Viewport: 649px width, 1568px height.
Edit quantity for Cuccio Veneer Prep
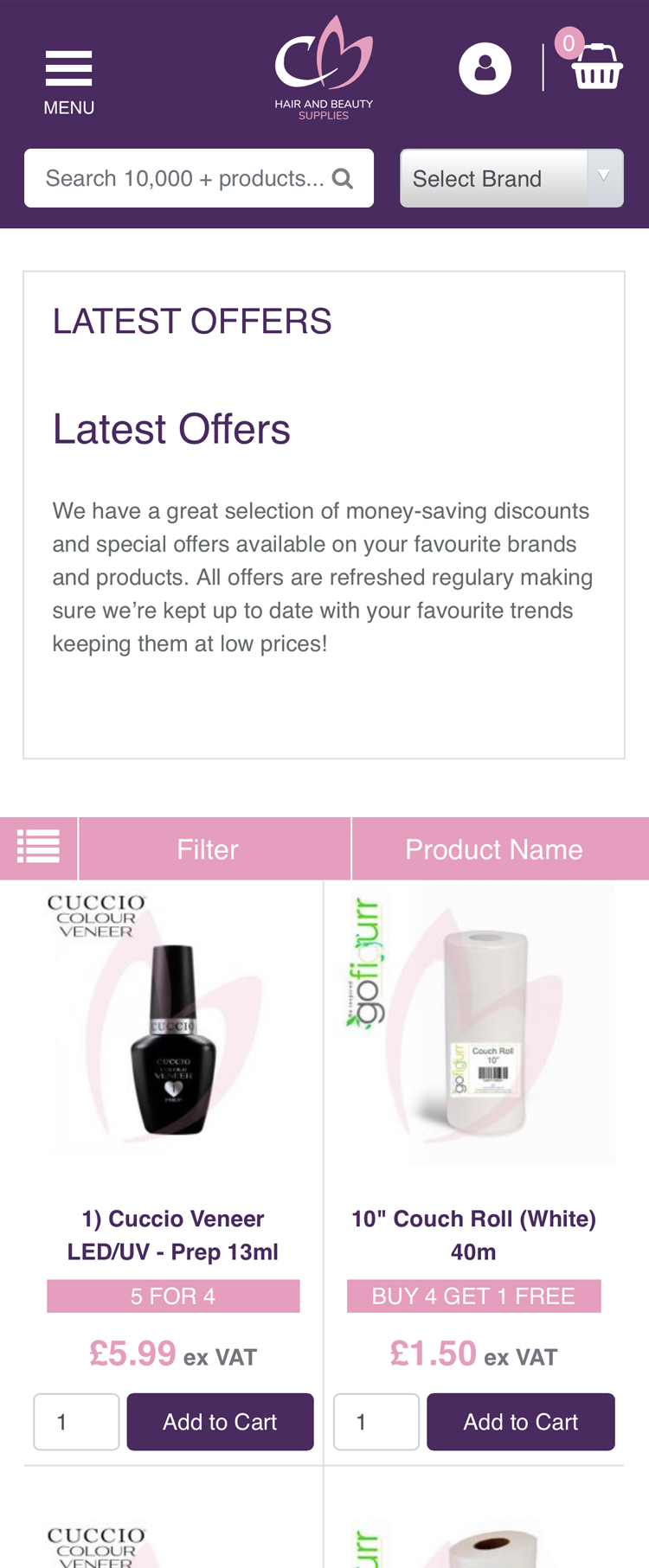tap(76, 1422)
